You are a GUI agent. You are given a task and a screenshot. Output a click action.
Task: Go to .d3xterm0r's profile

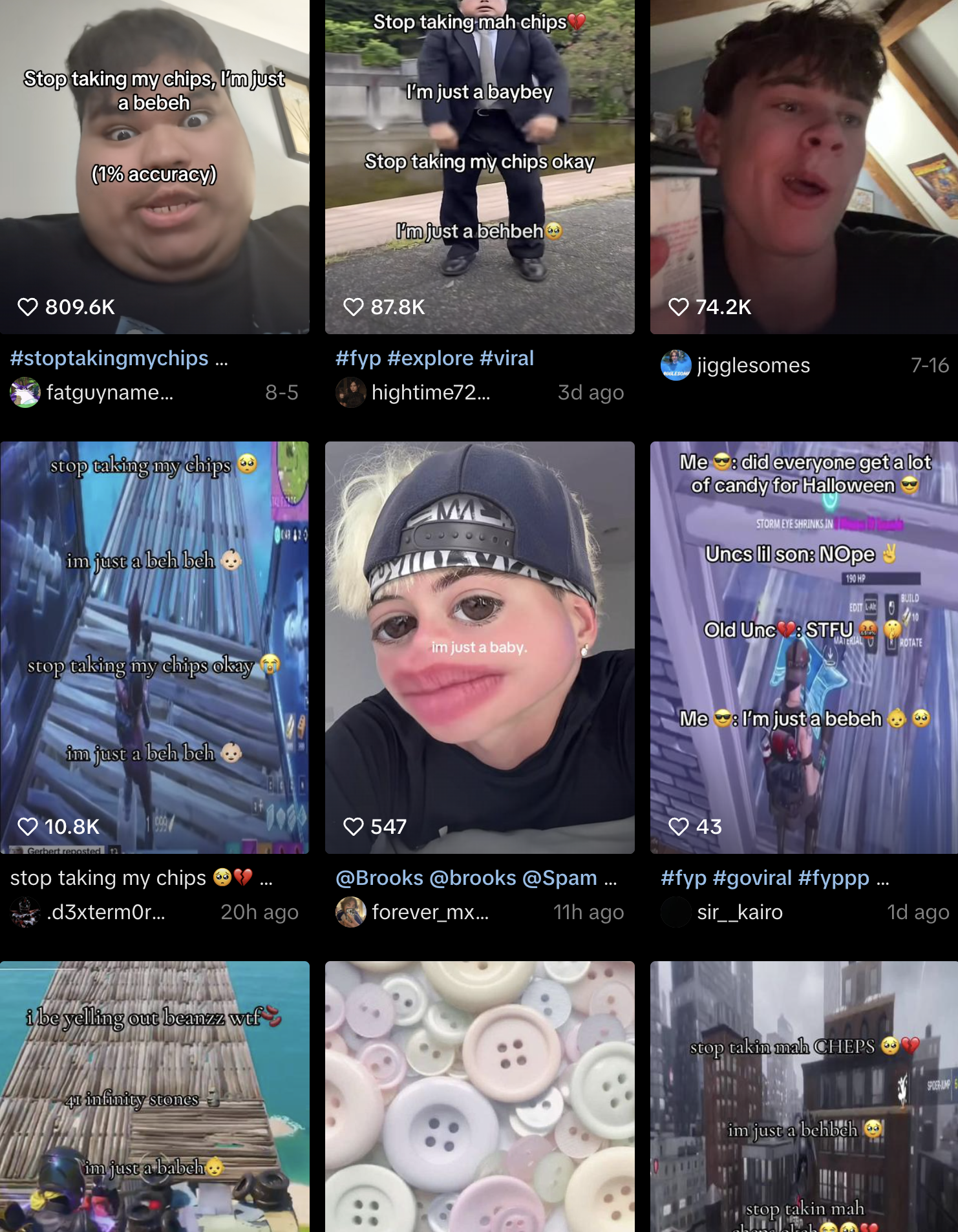point(105,912)
